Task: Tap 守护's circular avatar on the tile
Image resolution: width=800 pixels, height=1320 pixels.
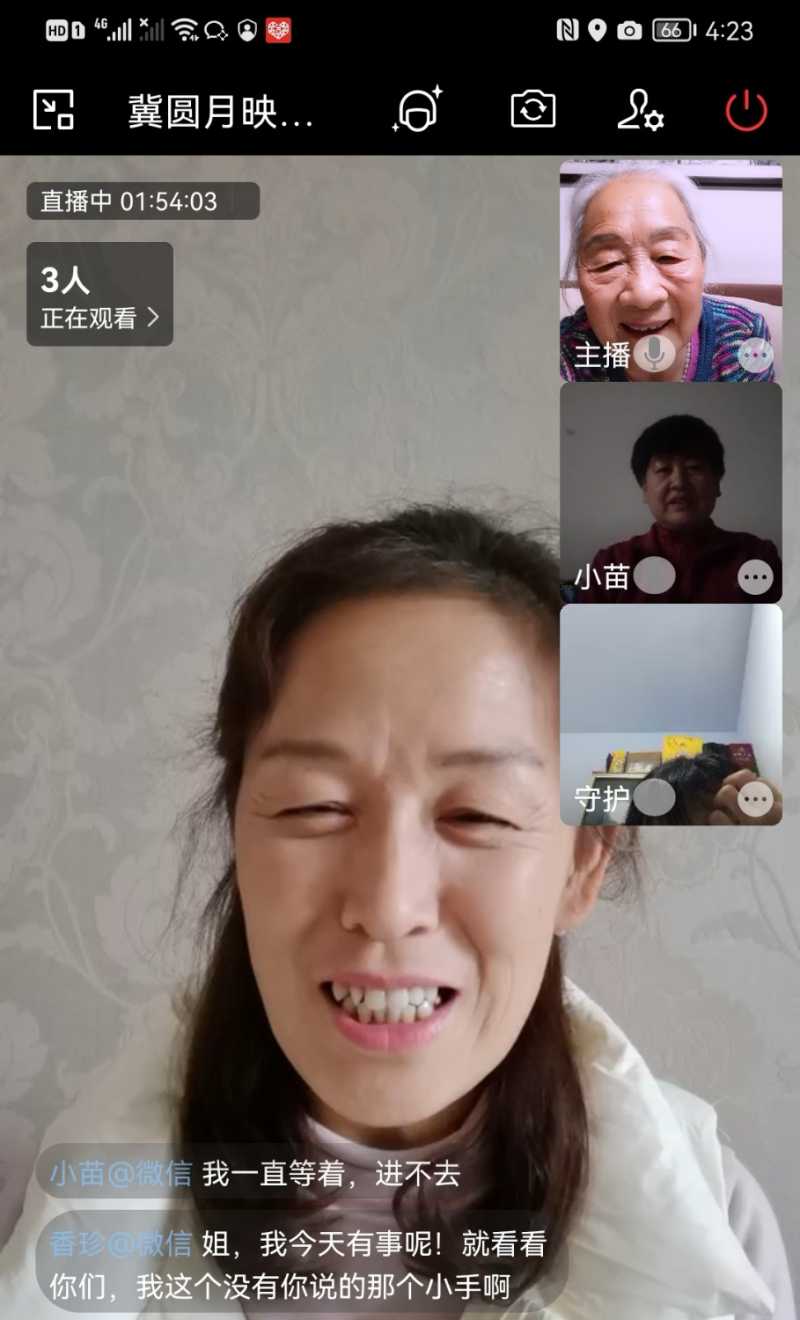Action: click(657, 798)
